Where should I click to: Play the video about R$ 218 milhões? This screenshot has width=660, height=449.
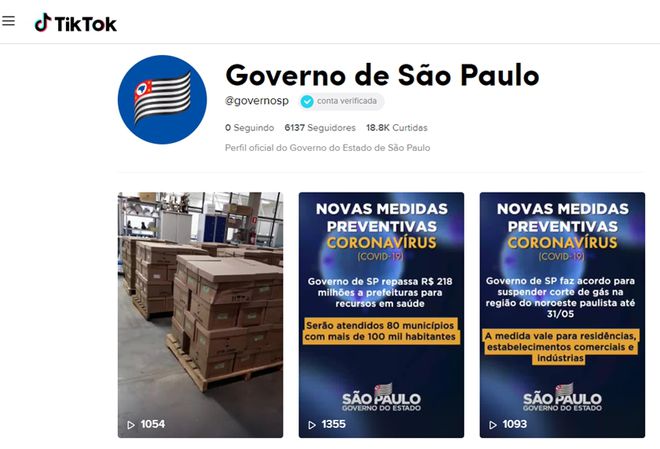click(x=381, y=314)
